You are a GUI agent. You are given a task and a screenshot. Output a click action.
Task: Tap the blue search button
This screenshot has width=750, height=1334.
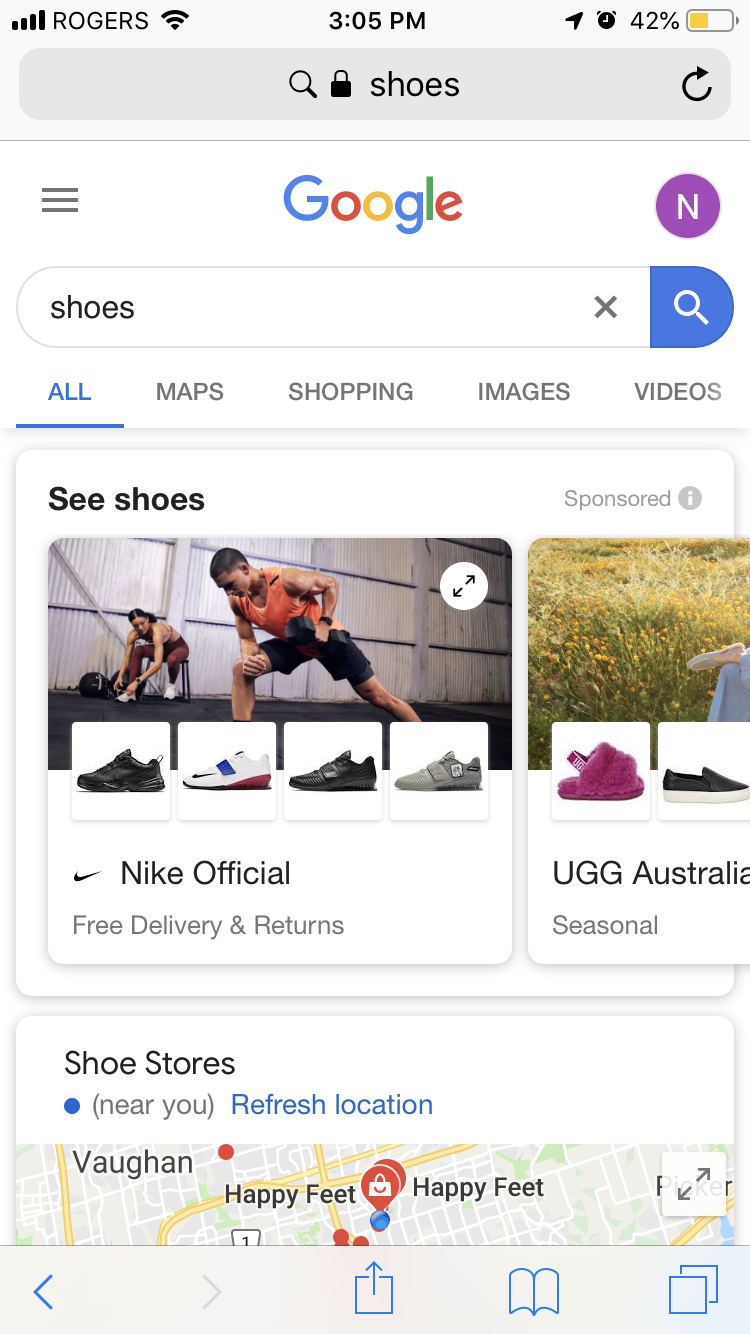pos(691,307)
